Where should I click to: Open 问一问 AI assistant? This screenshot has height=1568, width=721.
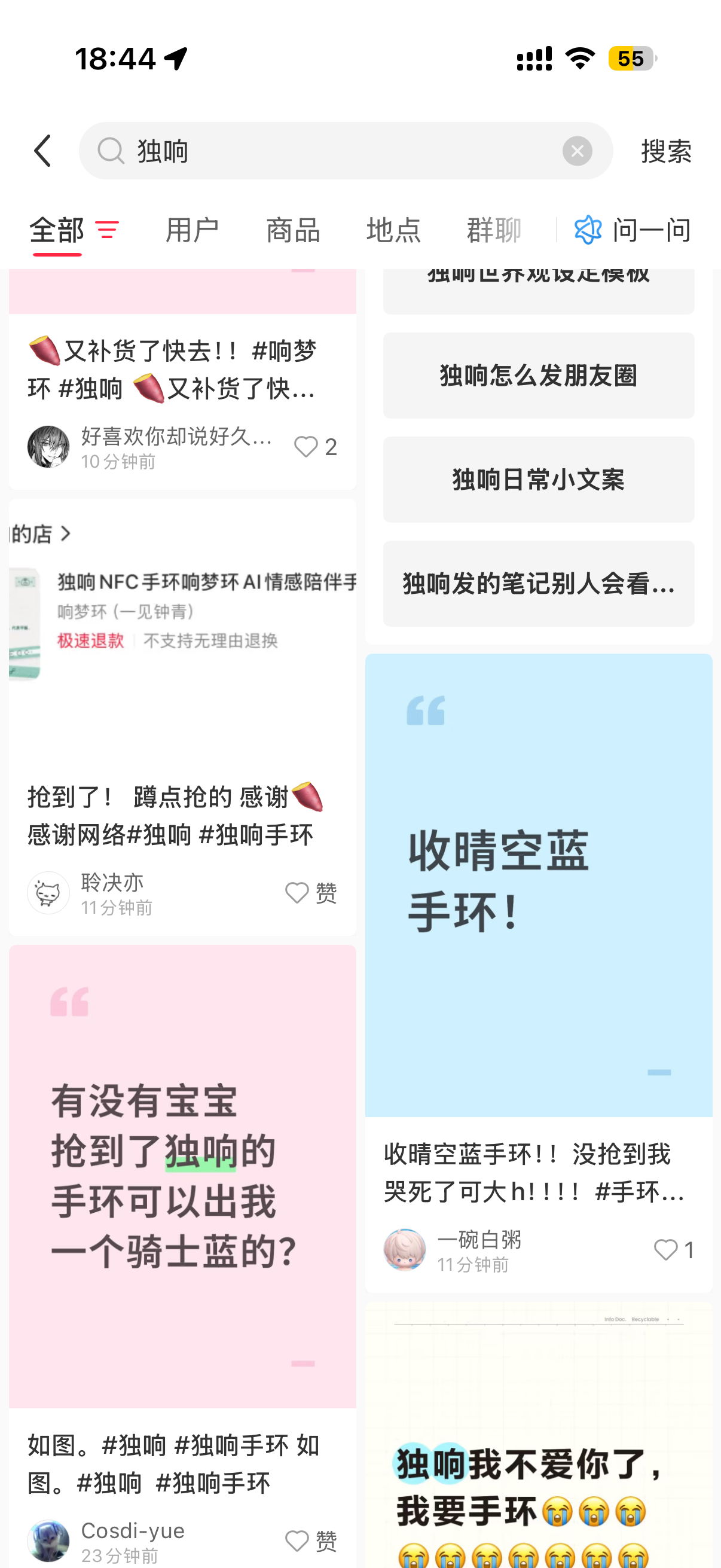coord(633,230)
